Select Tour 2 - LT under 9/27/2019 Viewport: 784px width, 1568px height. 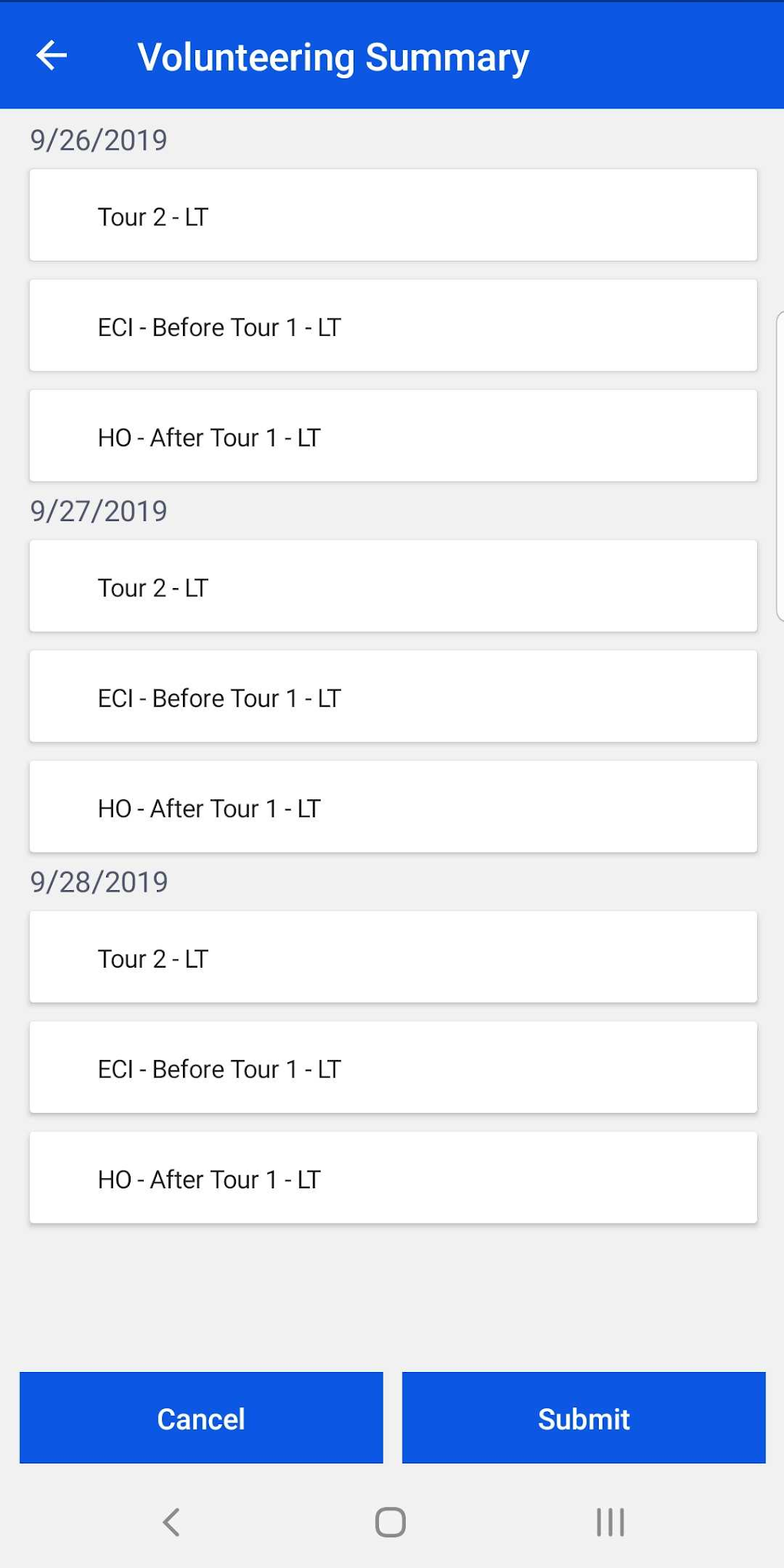click(392, 586)
